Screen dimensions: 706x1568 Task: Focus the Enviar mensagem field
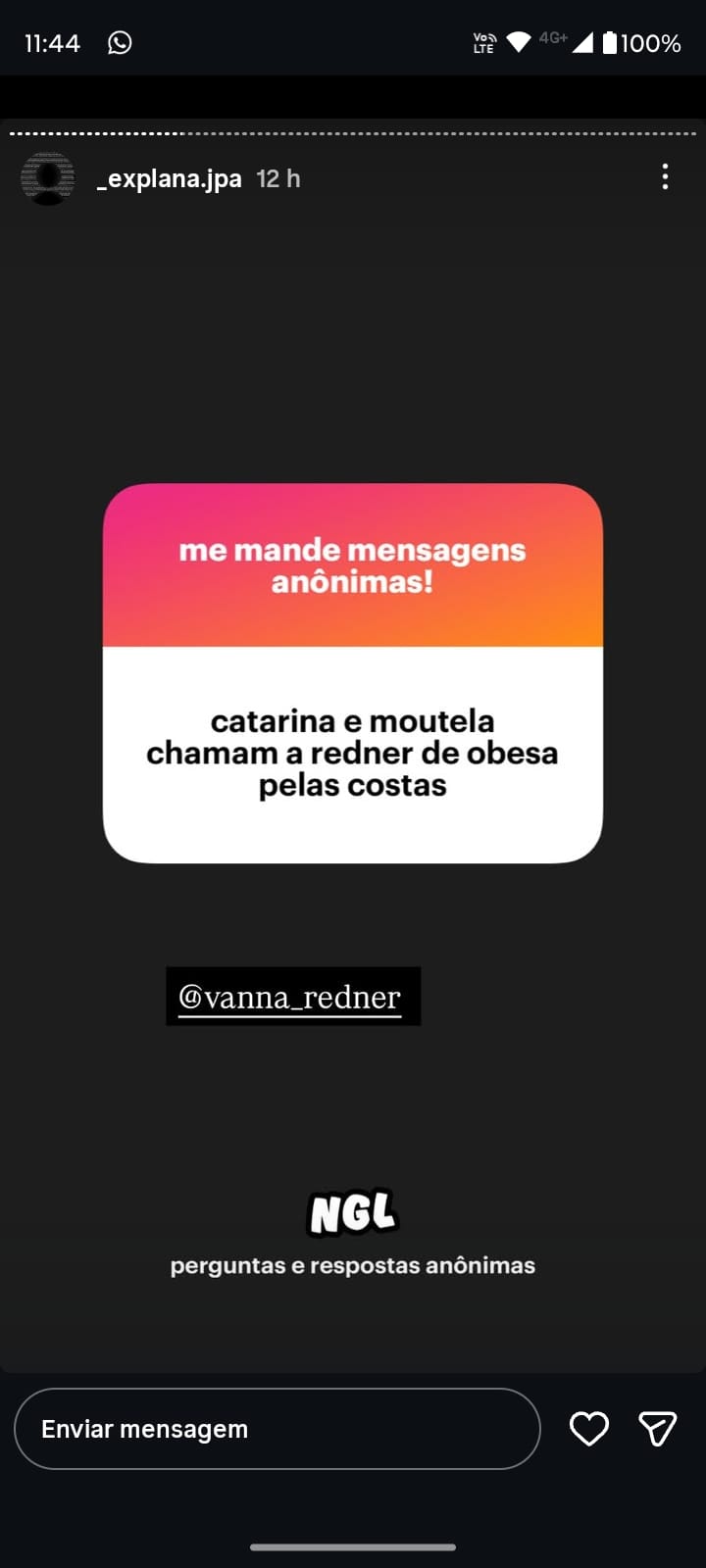(277, 1429)
